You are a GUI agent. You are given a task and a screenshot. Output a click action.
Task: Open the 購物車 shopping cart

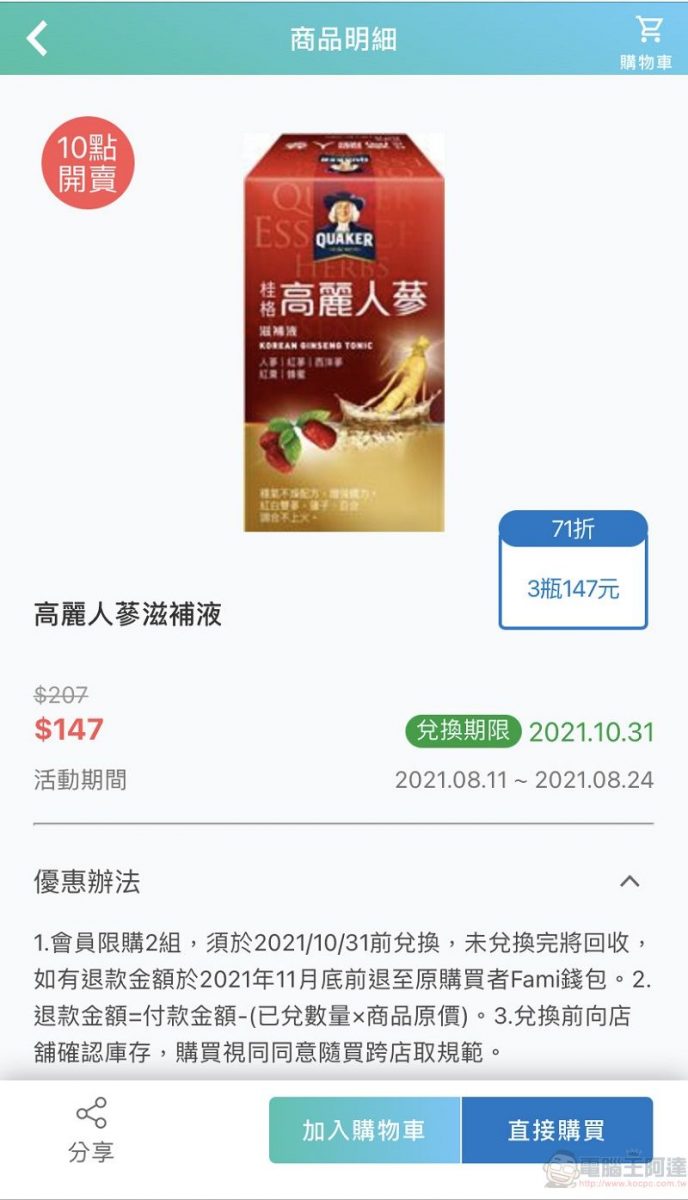pyautogui.click(x=646, y=42)
